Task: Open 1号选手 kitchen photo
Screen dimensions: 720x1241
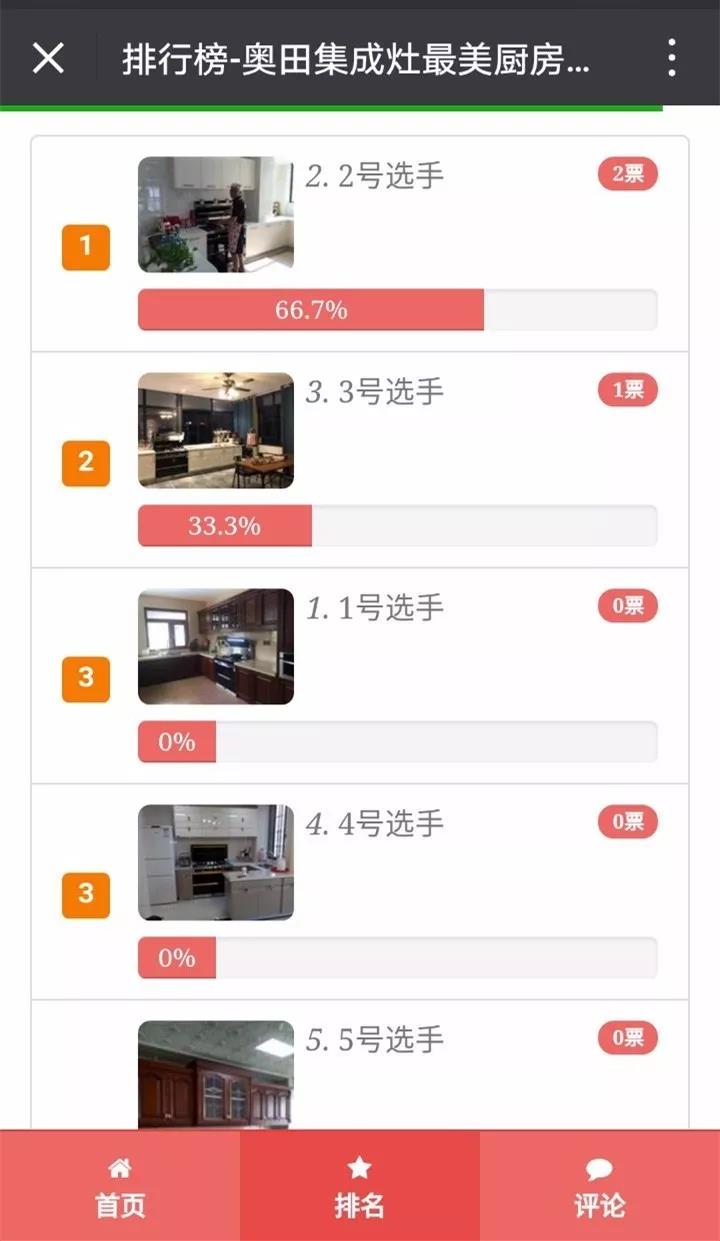Action: (x=216, y=647)
